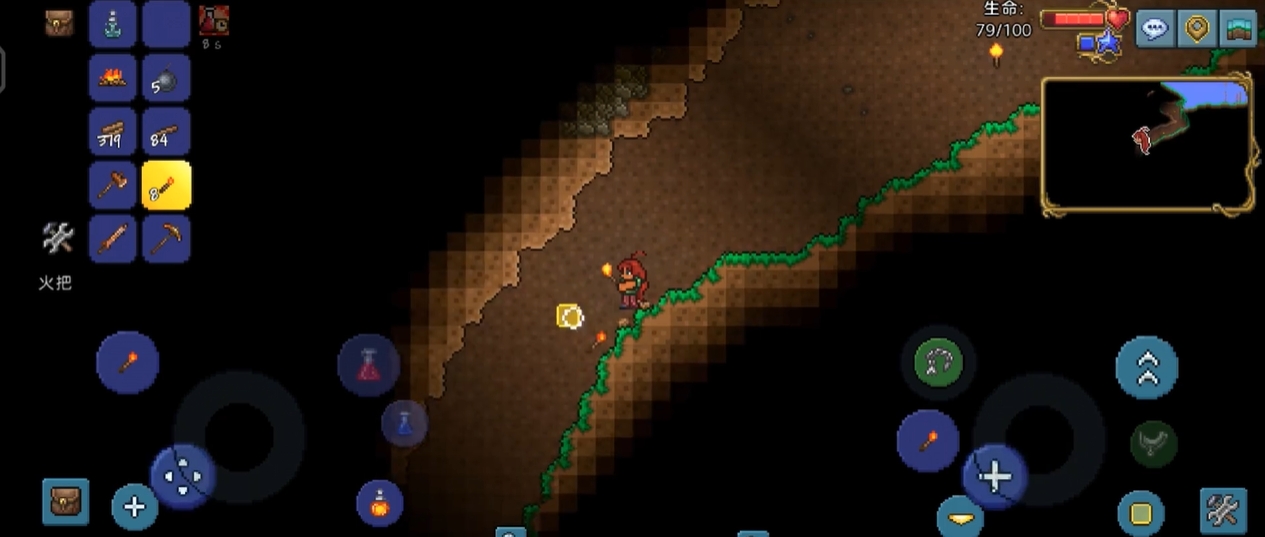Use the orange buff potion quick button
Image resolution: width=1265 pixels, height=537 pixels.
380,502
